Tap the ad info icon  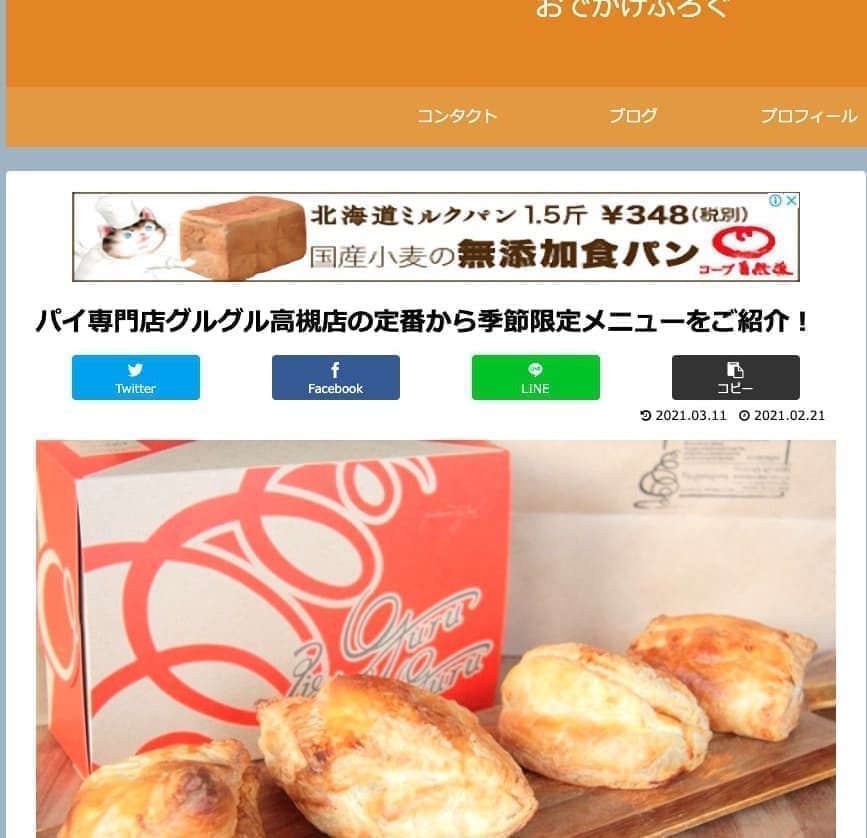pos(775,201)
